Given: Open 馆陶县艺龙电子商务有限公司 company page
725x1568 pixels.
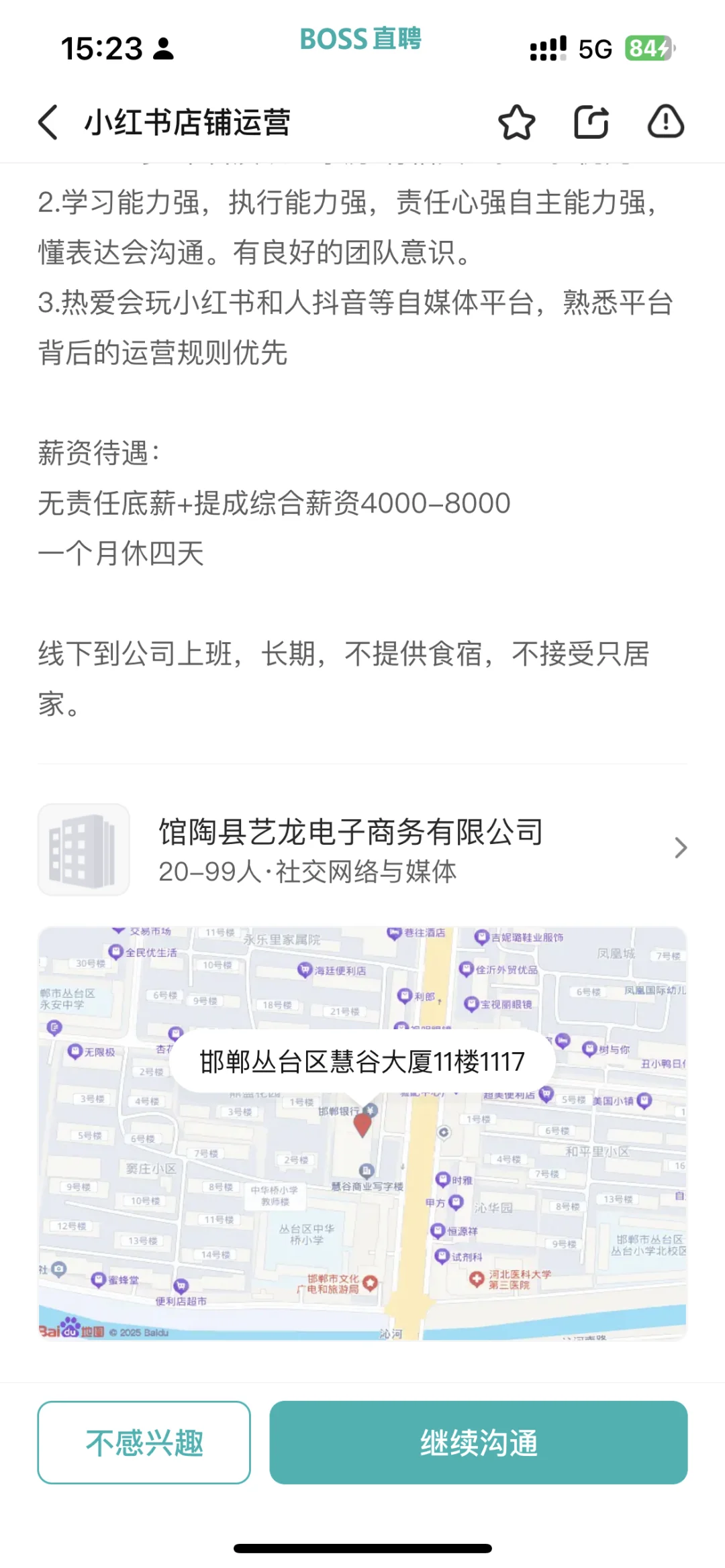Looking at the screenshot, I should pyautogui.click(x=362, y=849).
